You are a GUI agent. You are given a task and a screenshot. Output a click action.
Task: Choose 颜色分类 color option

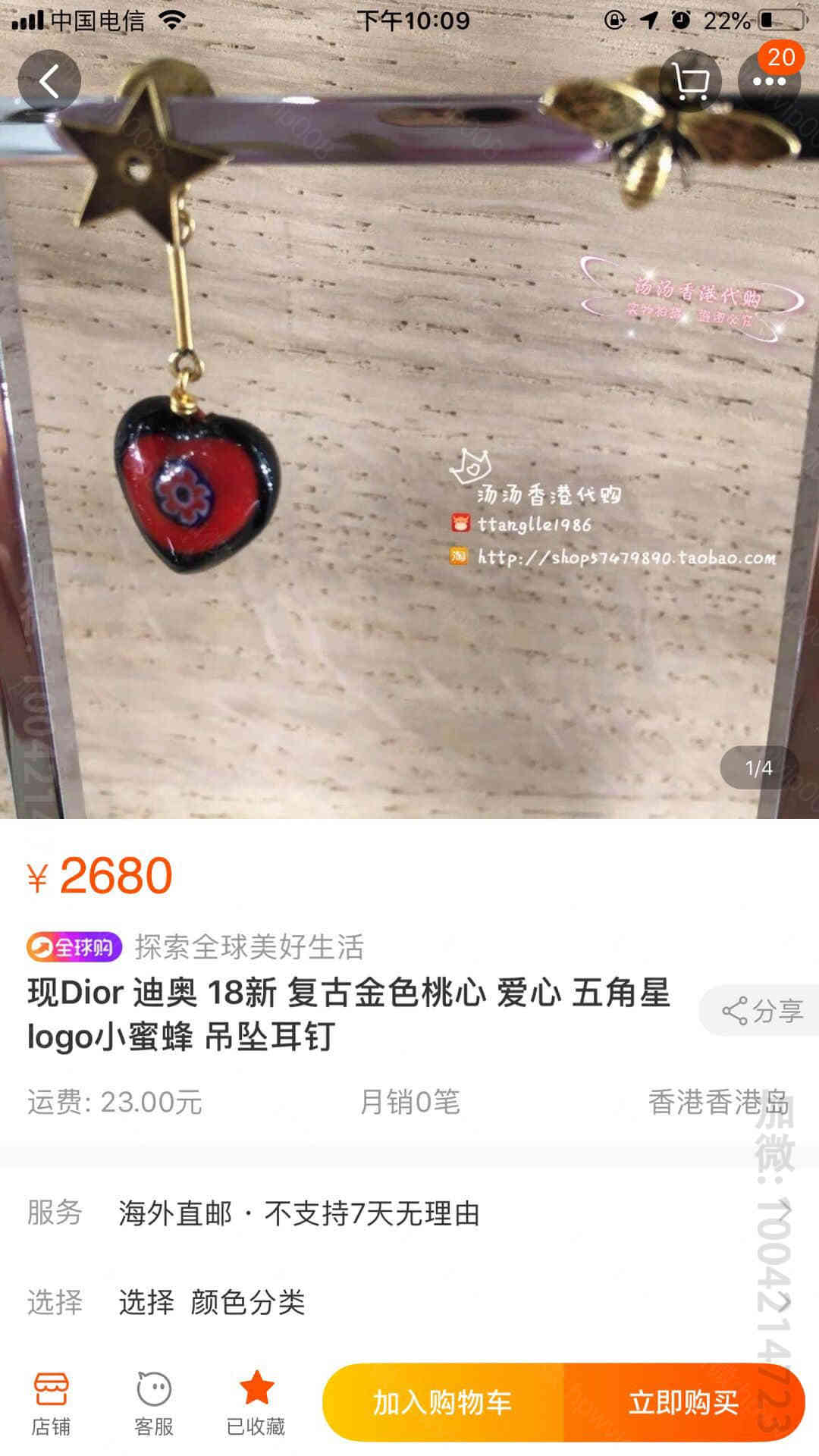[409, 1302]
